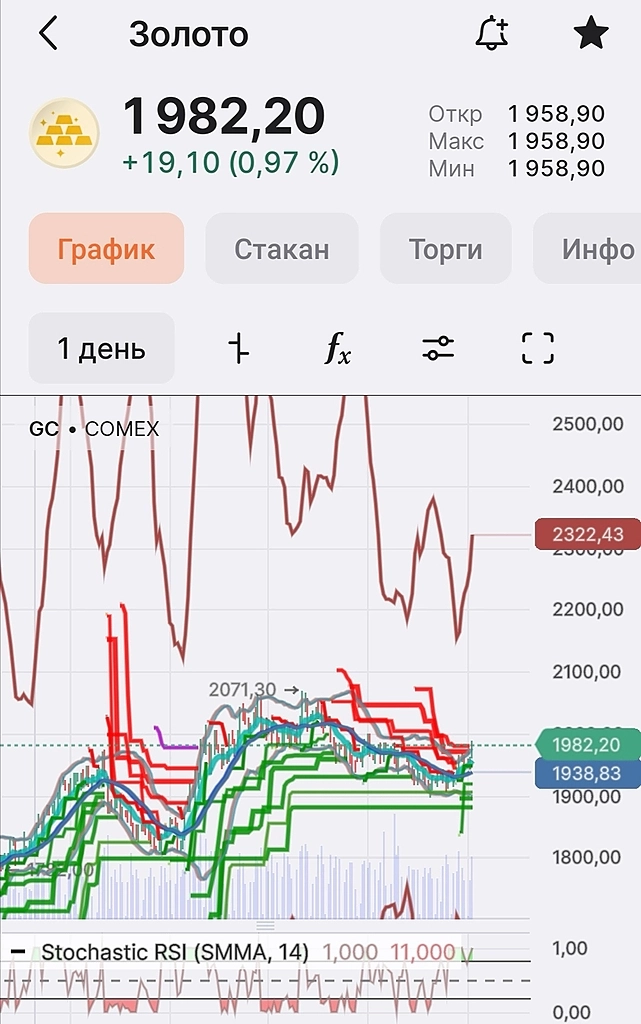Add a price alert with the bell icon
Viewport: 641px width, 1024px height.
[491, 34]
